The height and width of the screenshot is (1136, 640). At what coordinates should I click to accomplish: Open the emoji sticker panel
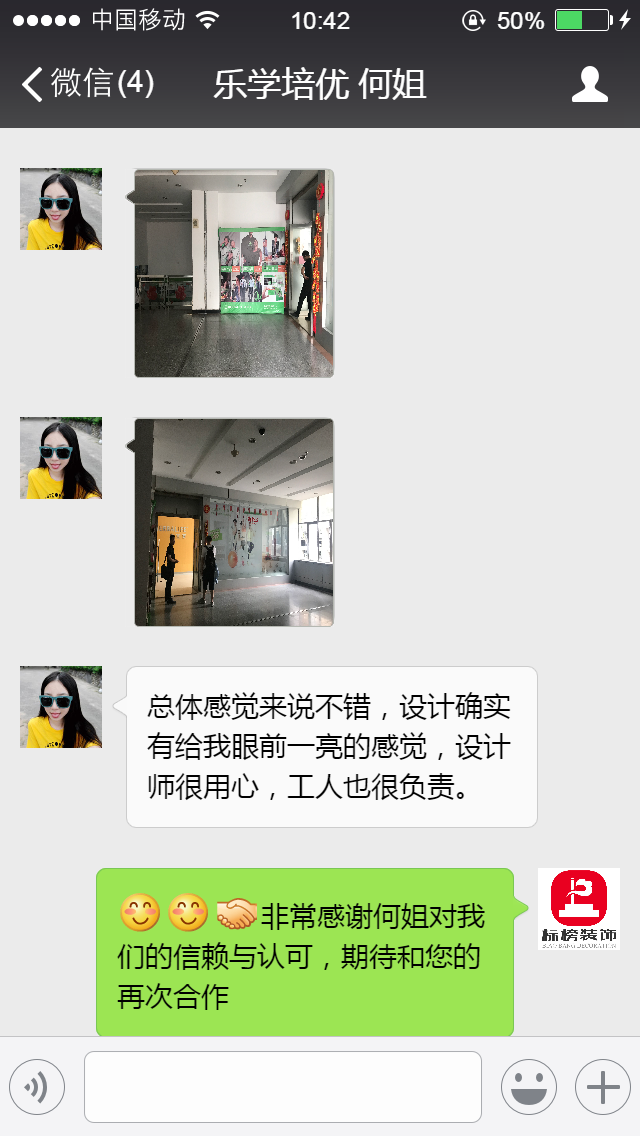point(528,1087)
